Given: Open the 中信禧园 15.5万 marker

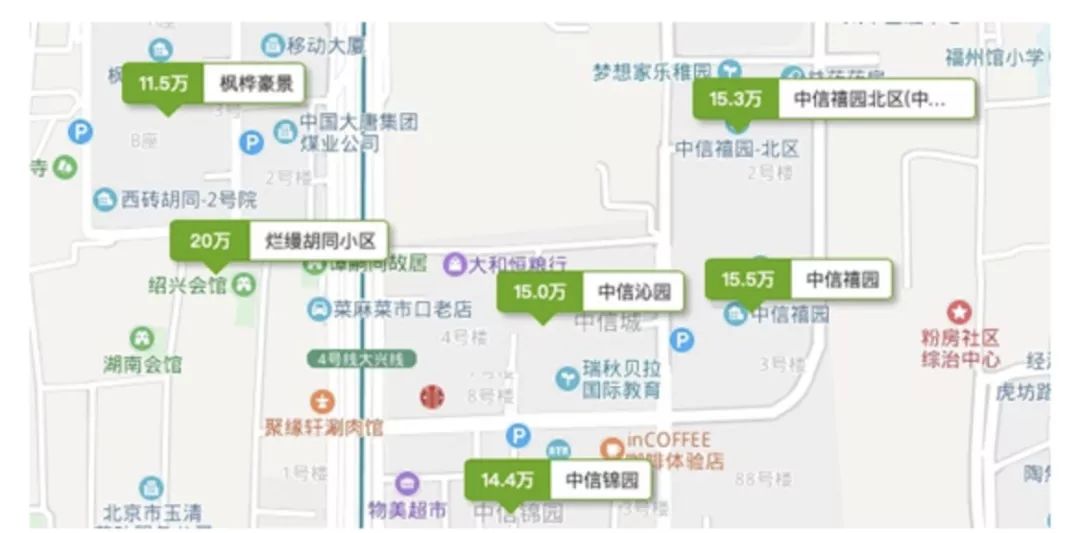Looking at the screenshot, I should click(797, 279).
